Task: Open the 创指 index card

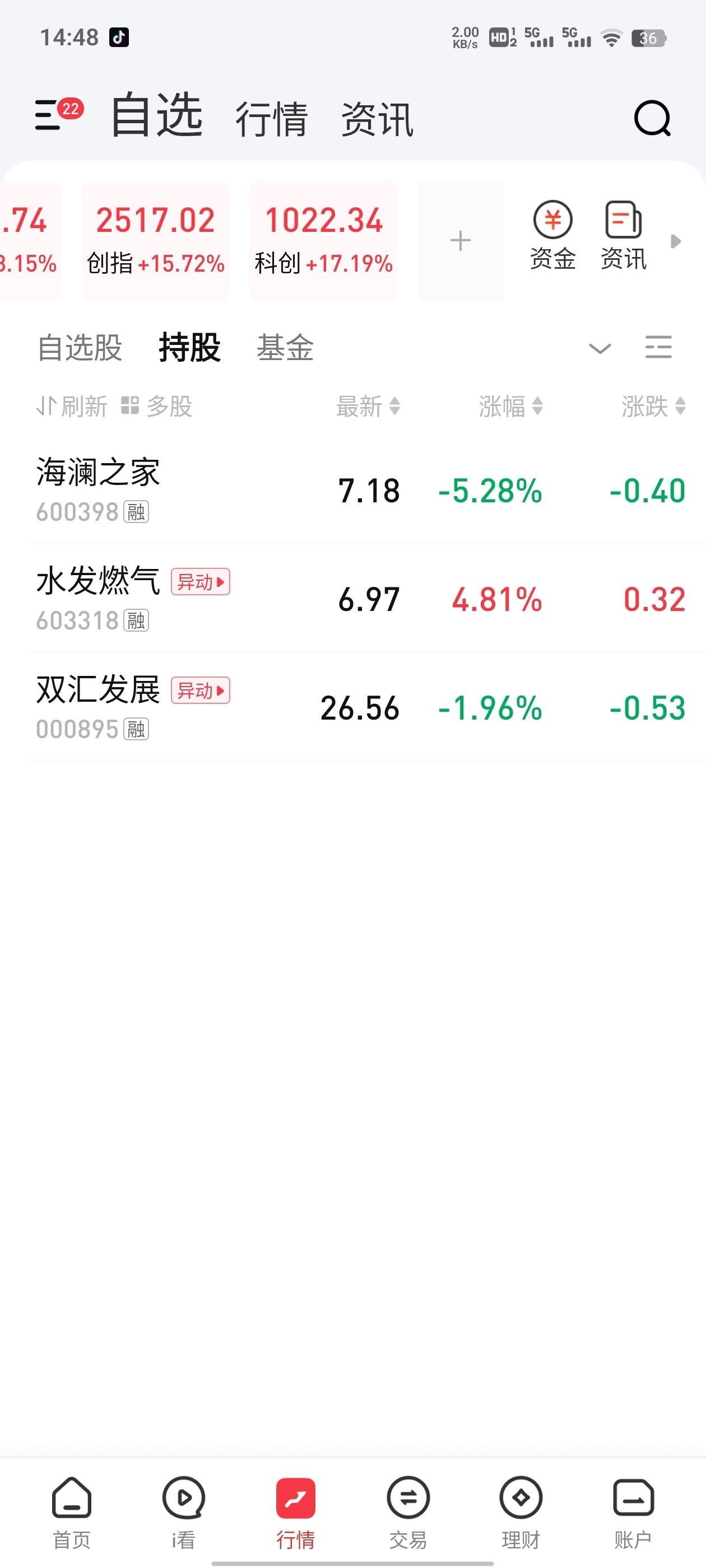Action: tap(155, 240)
